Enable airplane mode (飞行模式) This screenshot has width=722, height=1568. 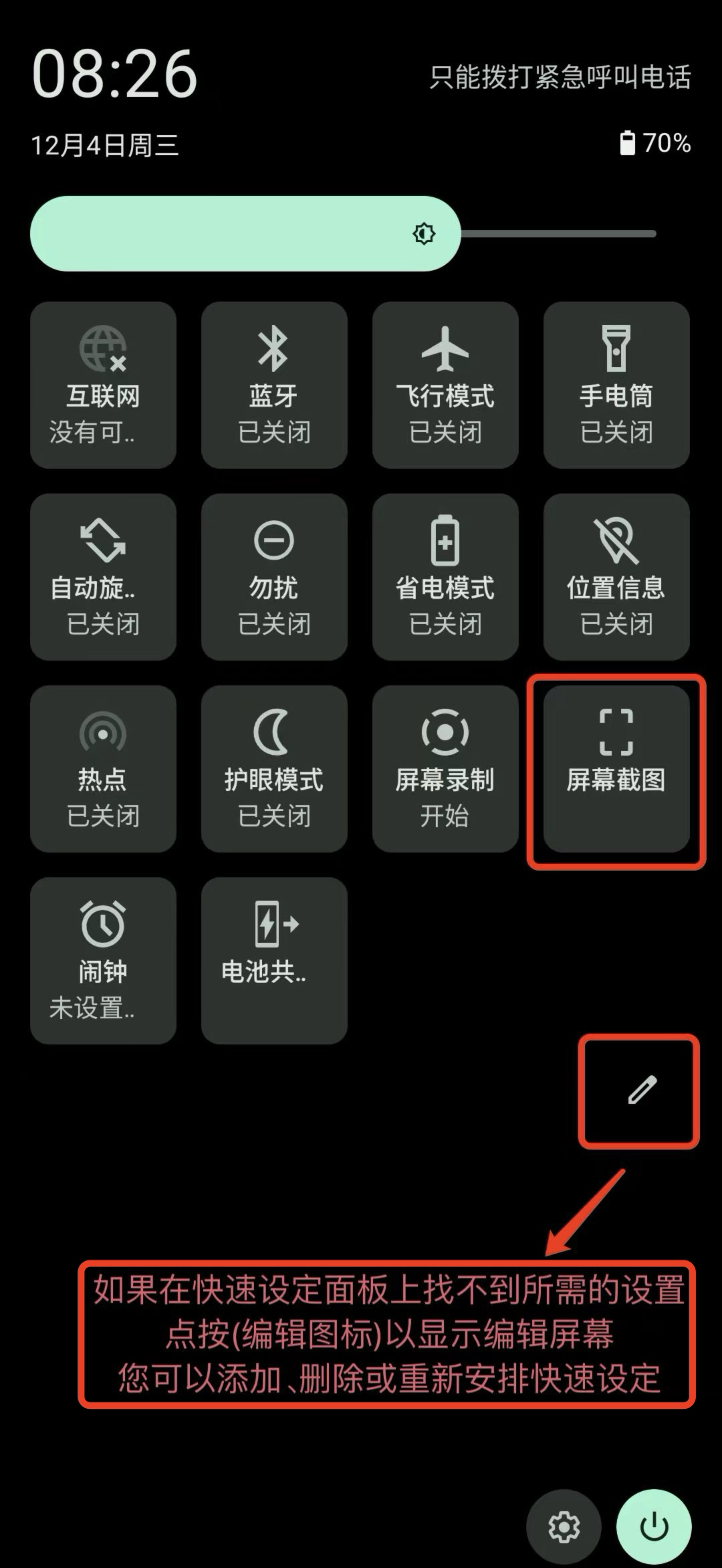click(x=445, y=384)
